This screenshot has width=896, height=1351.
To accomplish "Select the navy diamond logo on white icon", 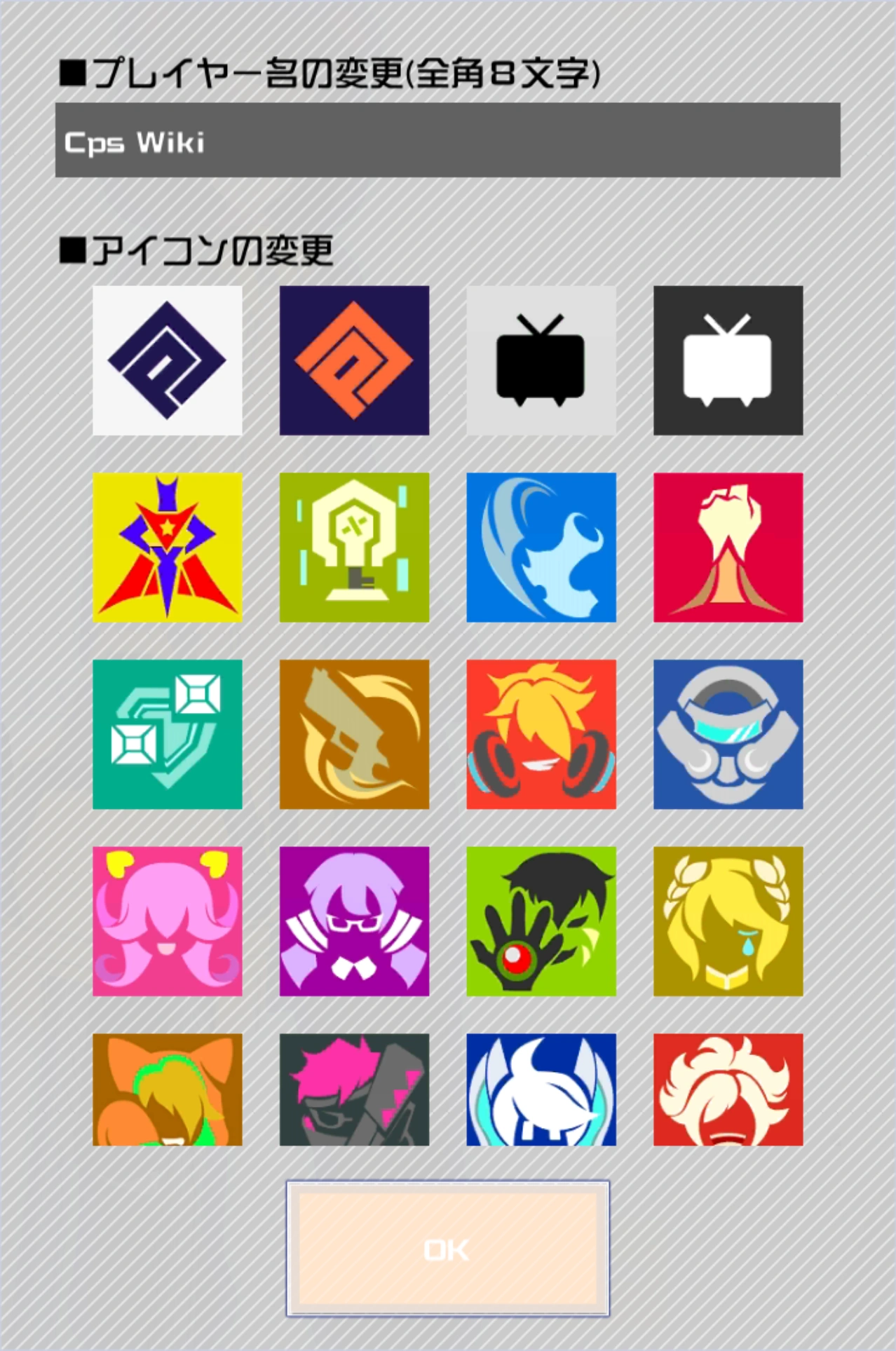I will 168,360.
